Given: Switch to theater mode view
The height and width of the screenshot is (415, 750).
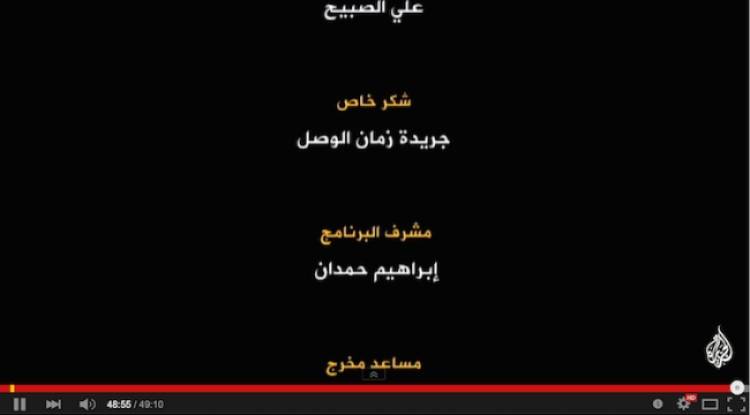Looking at the screenshot, I should 710,404.
